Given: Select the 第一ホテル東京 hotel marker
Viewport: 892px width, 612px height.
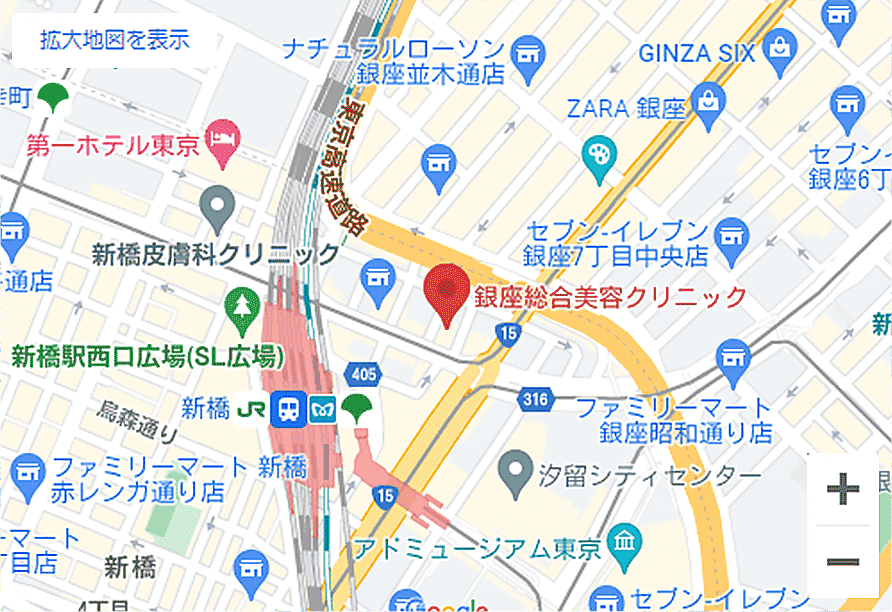Looking at the screenshot, I should (221, 141).
